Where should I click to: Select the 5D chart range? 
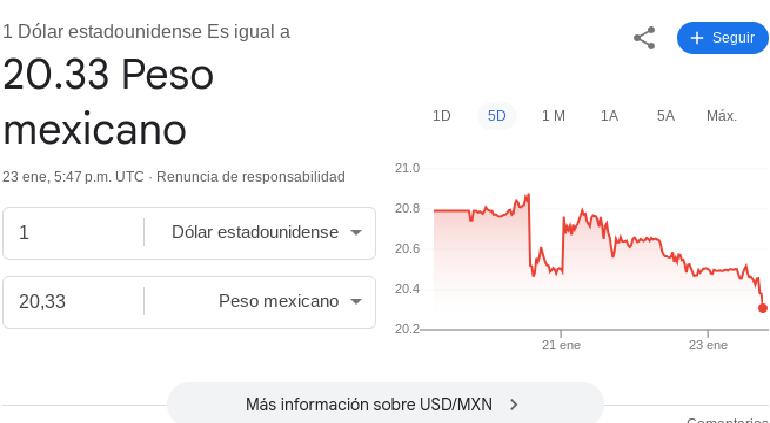tap(496, 116)
